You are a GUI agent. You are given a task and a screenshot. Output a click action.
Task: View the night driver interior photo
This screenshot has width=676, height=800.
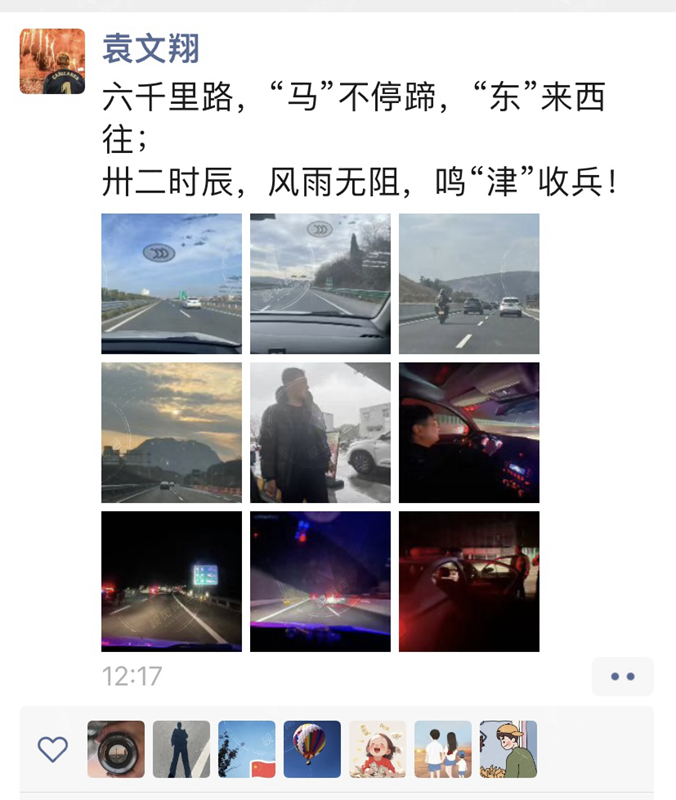tap(469, 432)
